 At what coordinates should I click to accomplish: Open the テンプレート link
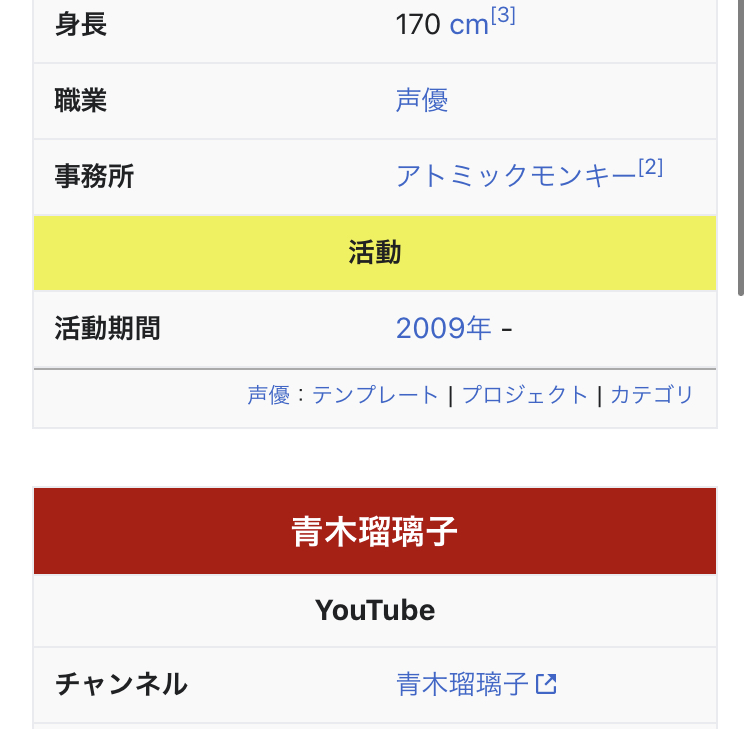click(x=375, y=395)
